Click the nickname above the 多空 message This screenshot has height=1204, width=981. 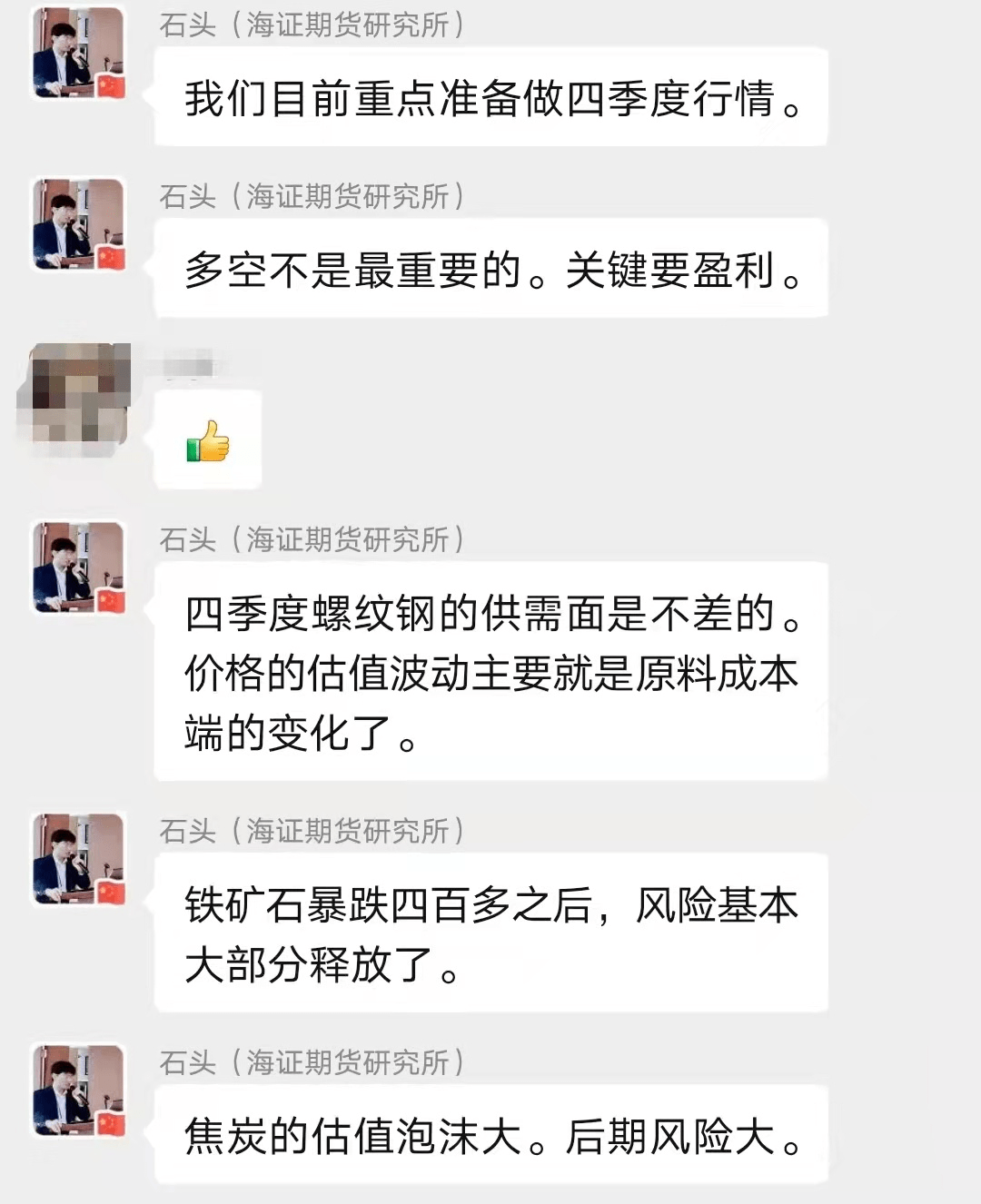313,195
